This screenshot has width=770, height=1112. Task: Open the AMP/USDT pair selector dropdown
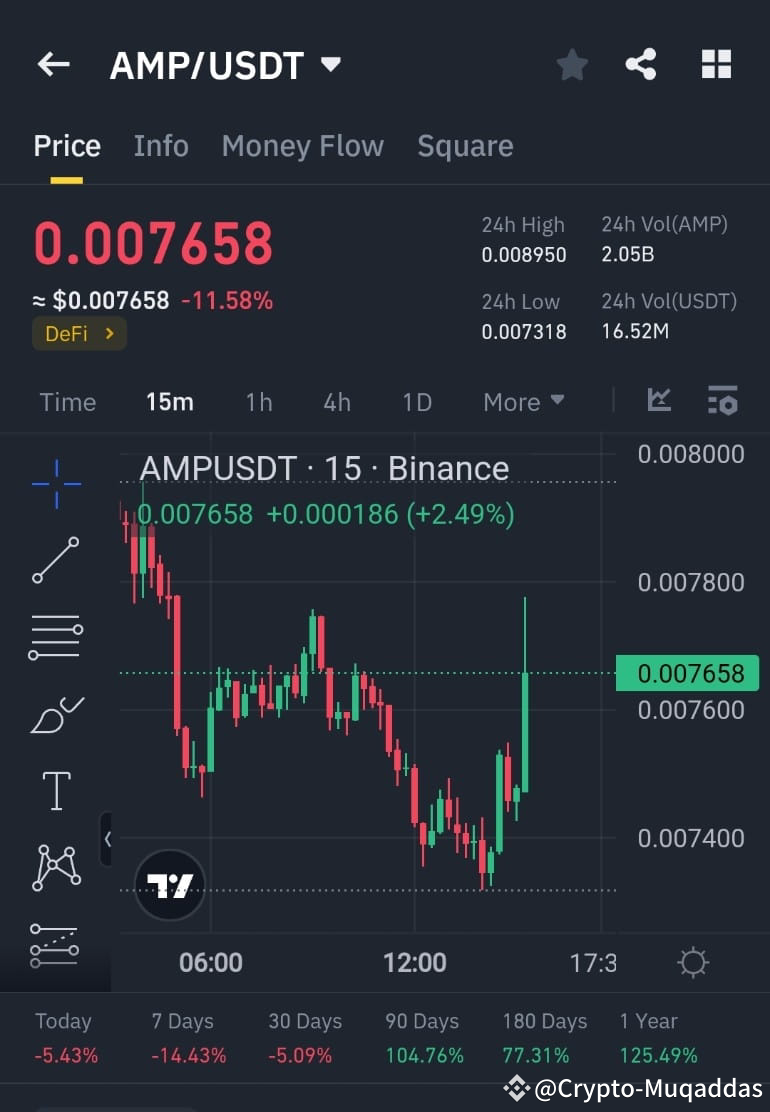(330, 64)
